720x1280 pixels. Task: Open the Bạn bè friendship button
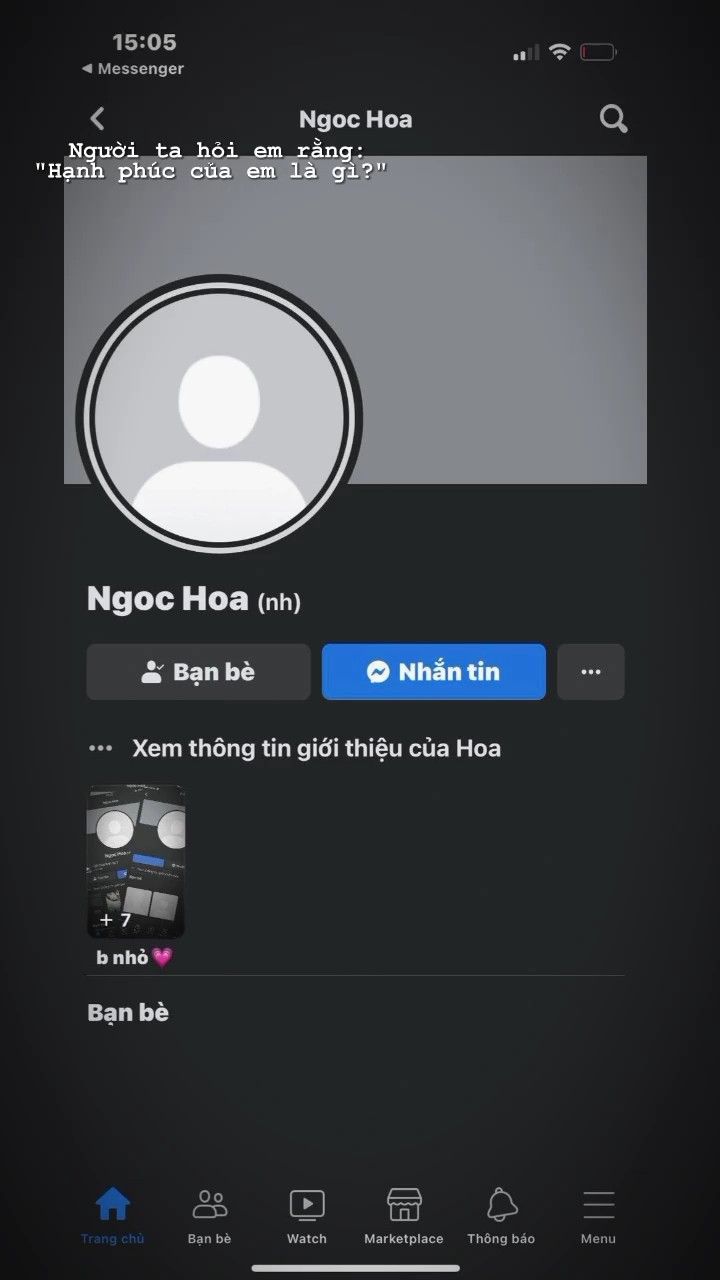click(198, 672)
